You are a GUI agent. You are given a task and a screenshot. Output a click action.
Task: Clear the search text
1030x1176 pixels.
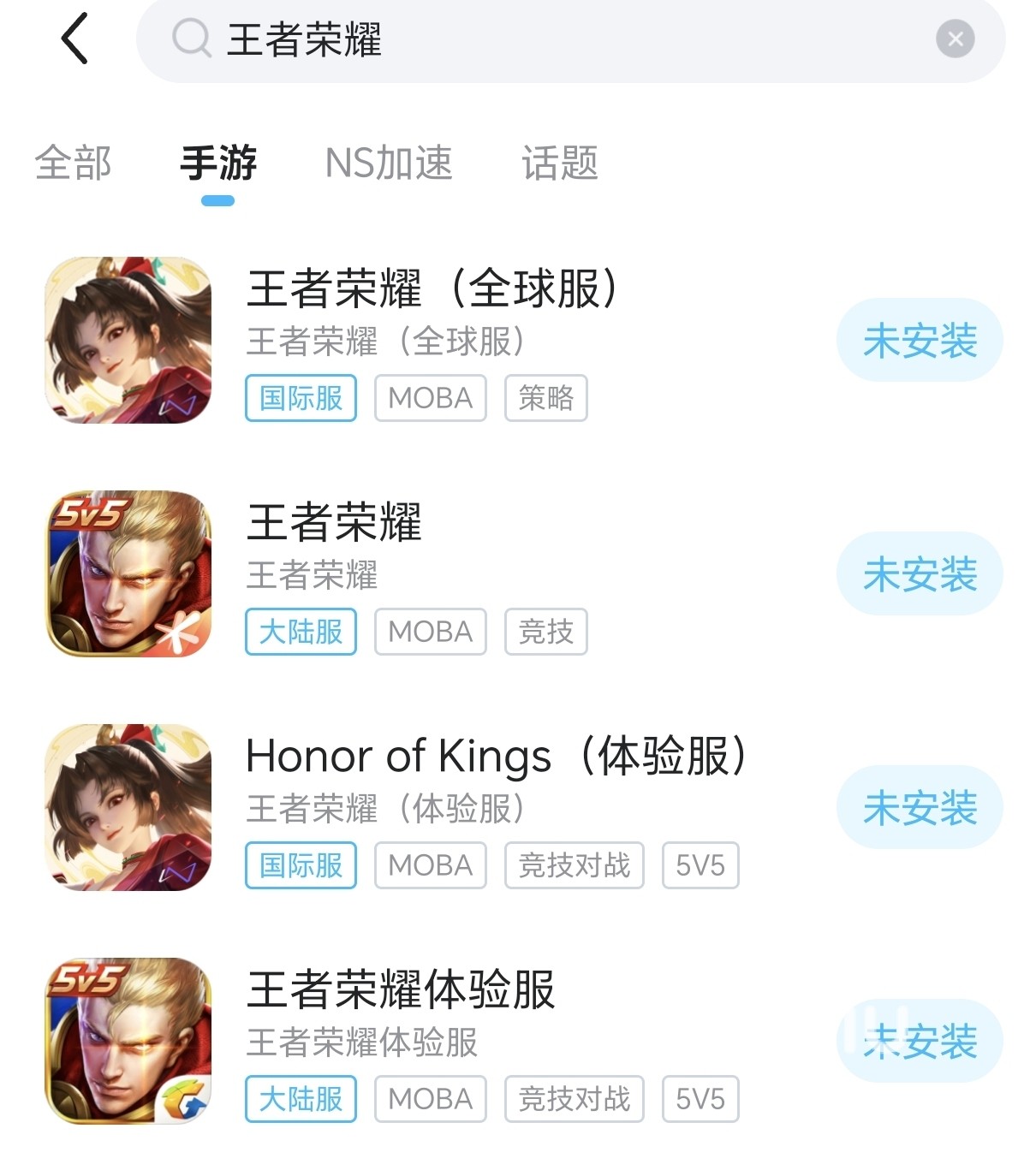(955, 39)
